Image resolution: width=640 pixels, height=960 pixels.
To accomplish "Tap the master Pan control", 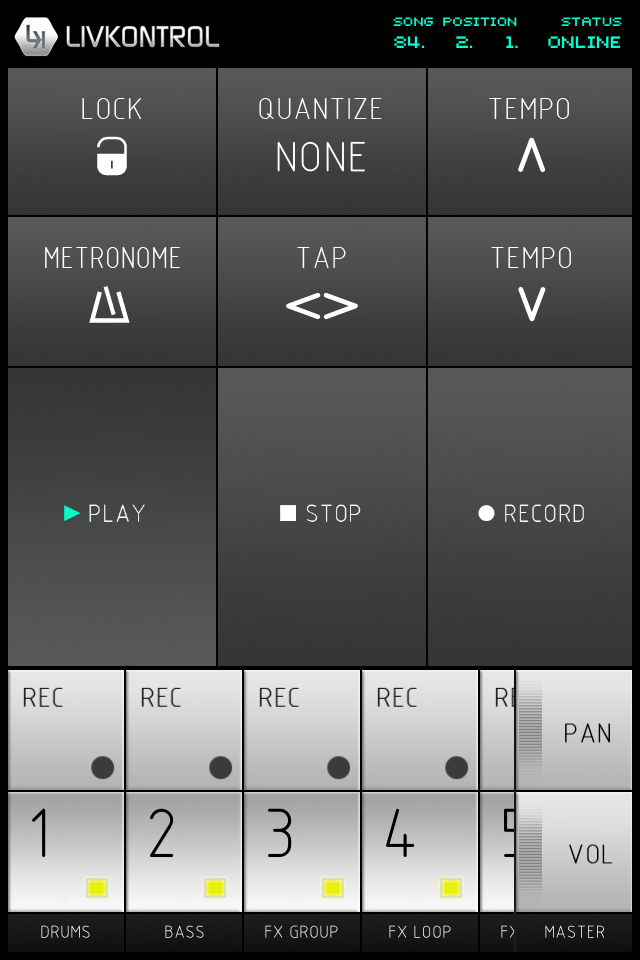I will click(x=575, y=731).
